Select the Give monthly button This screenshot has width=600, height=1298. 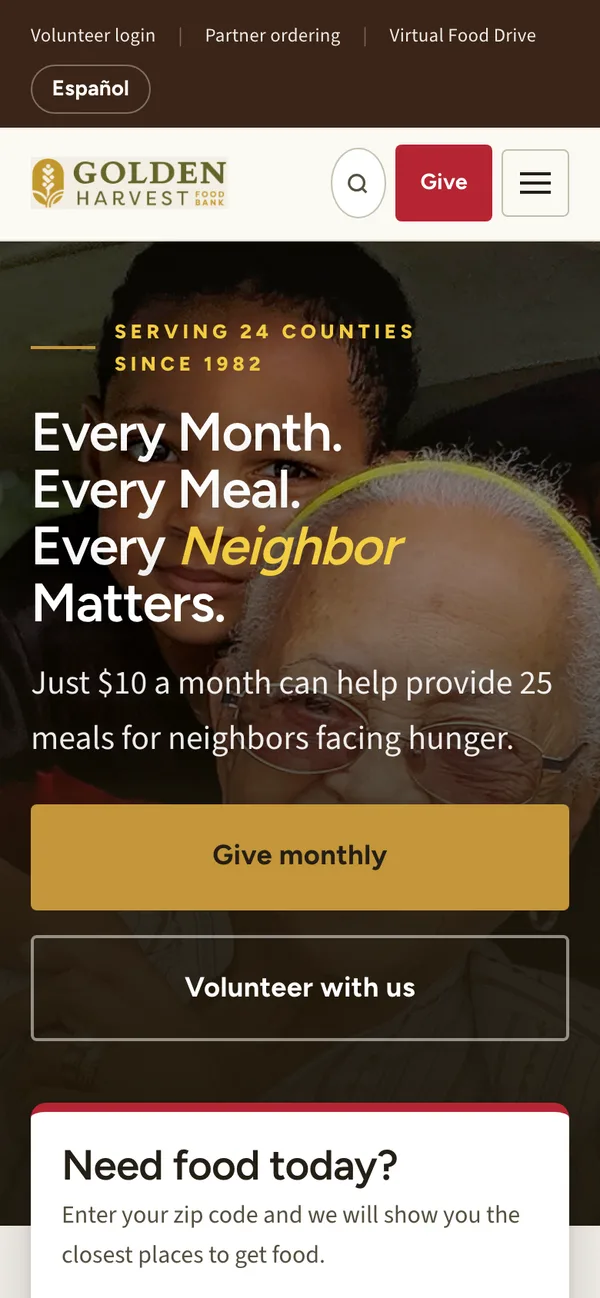click(300, 857)
